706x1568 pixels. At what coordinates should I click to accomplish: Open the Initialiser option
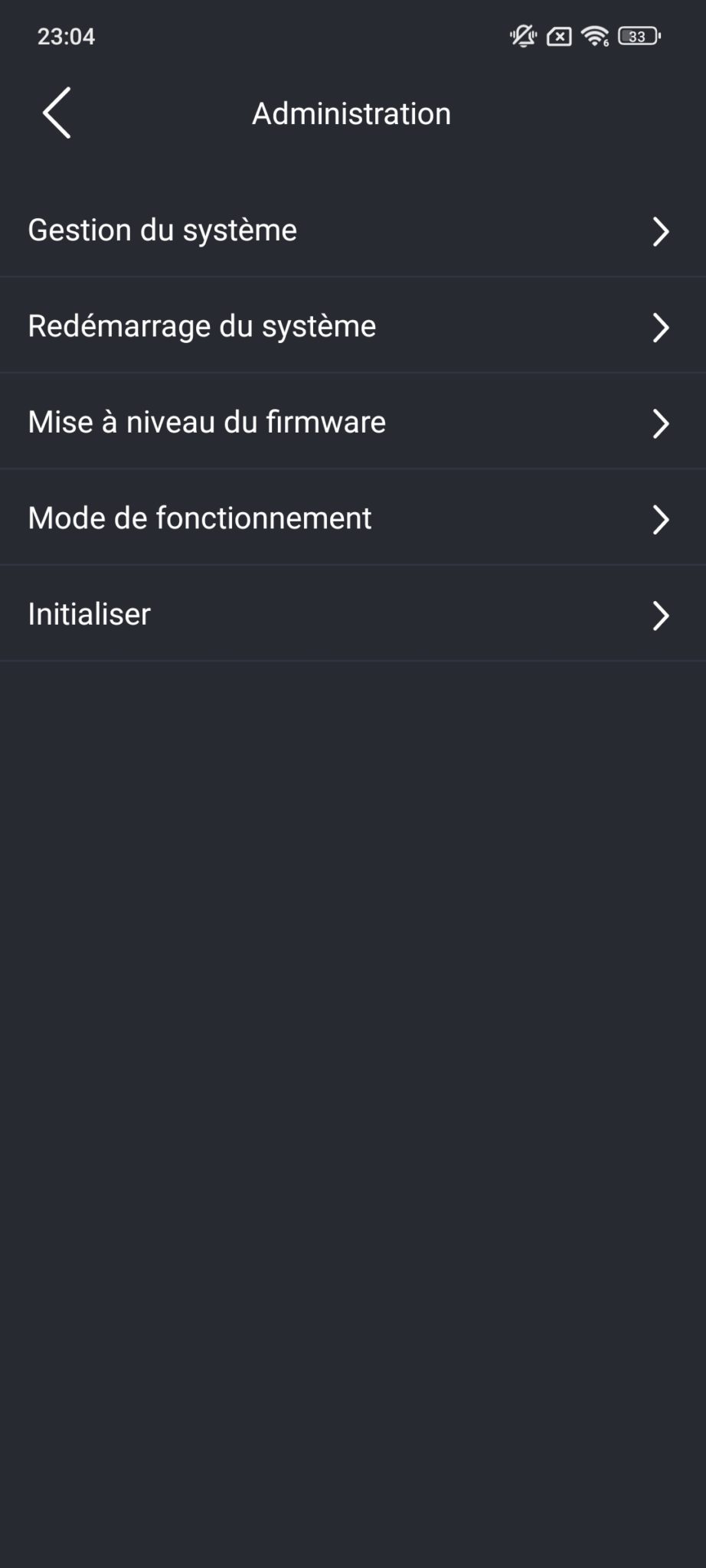click(353, 613)
